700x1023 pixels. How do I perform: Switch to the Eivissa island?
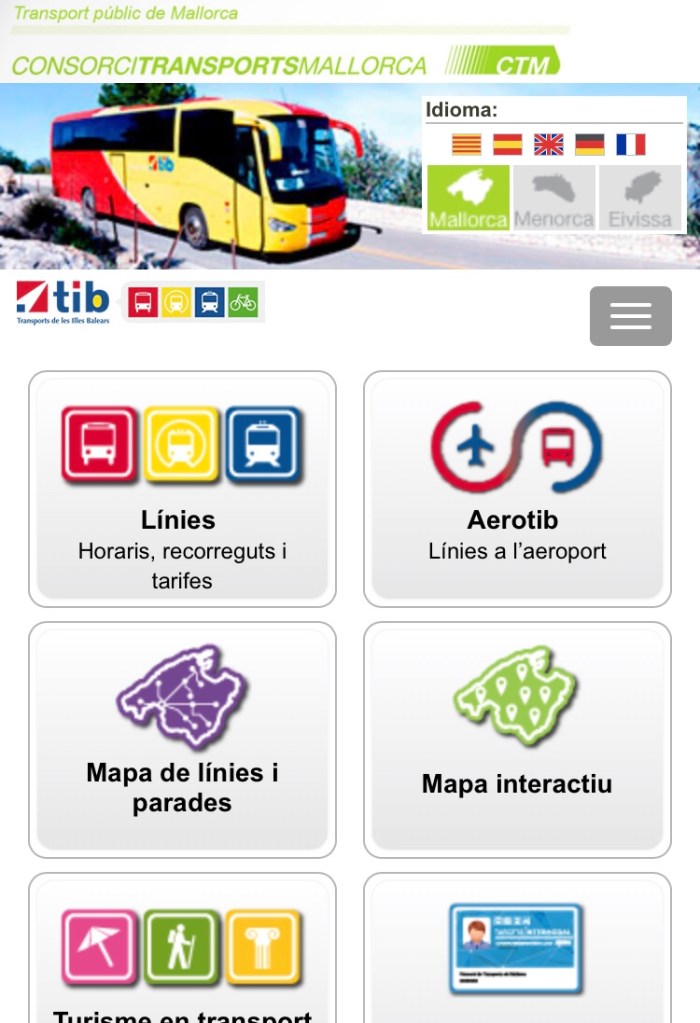point(640,198)
